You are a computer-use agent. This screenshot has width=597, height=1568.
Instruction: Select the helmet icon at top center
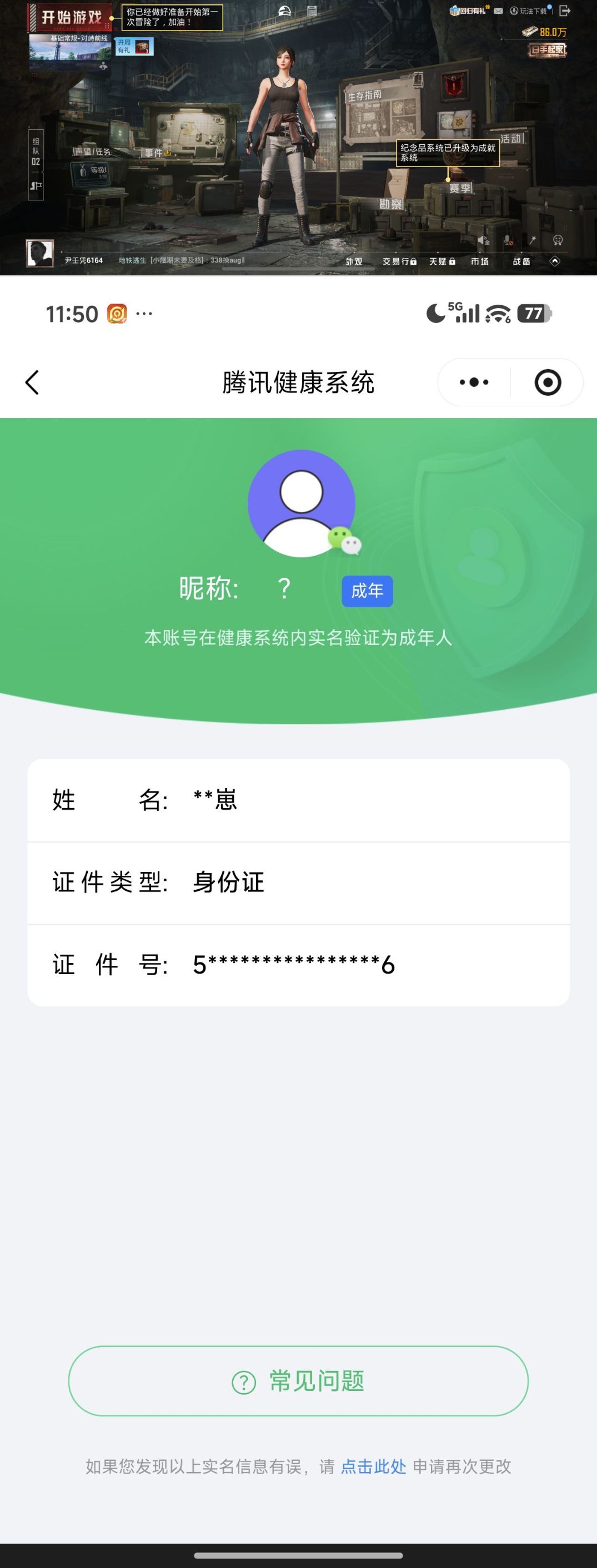[x=284, y=11]
